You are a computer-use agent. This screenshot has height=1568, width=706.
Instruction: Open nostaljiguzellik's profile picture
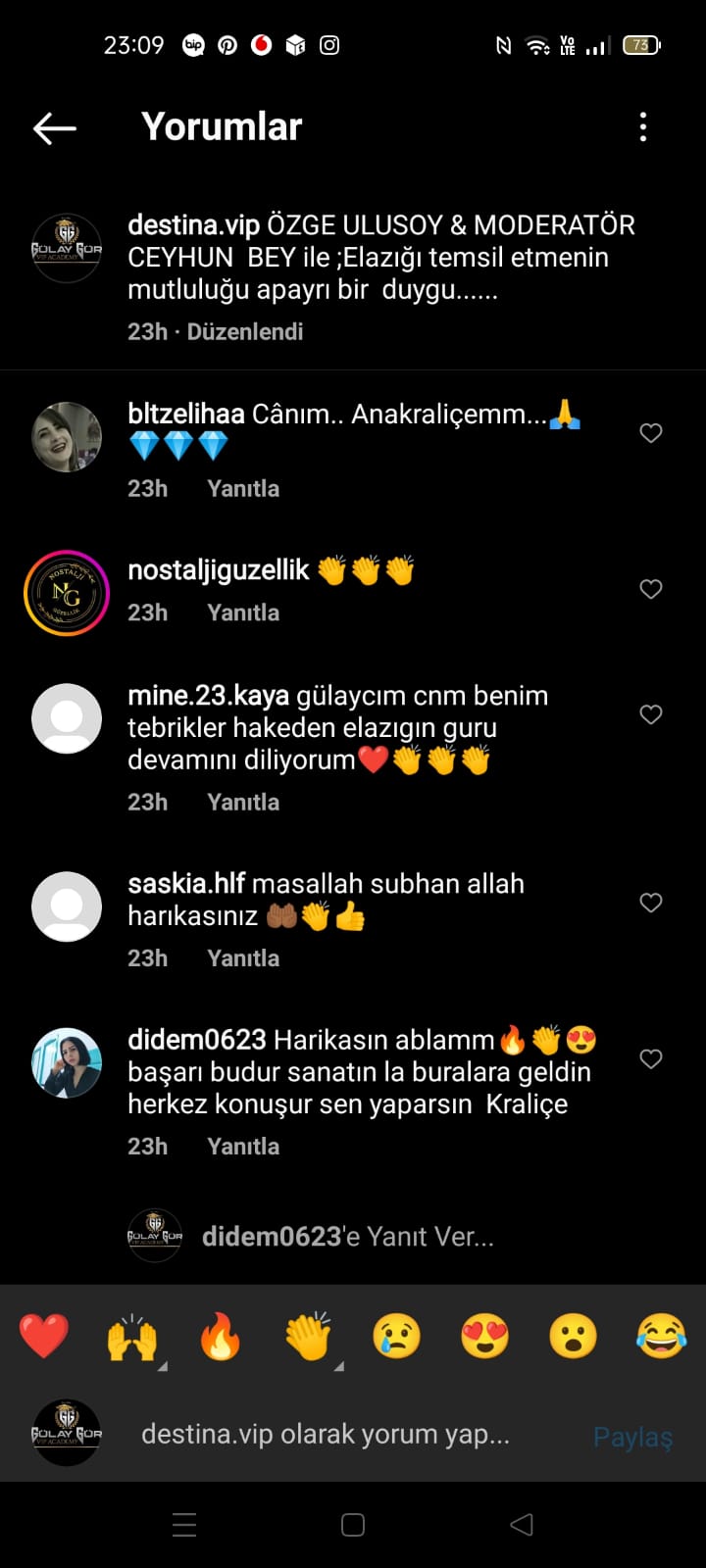click(67, 593)
